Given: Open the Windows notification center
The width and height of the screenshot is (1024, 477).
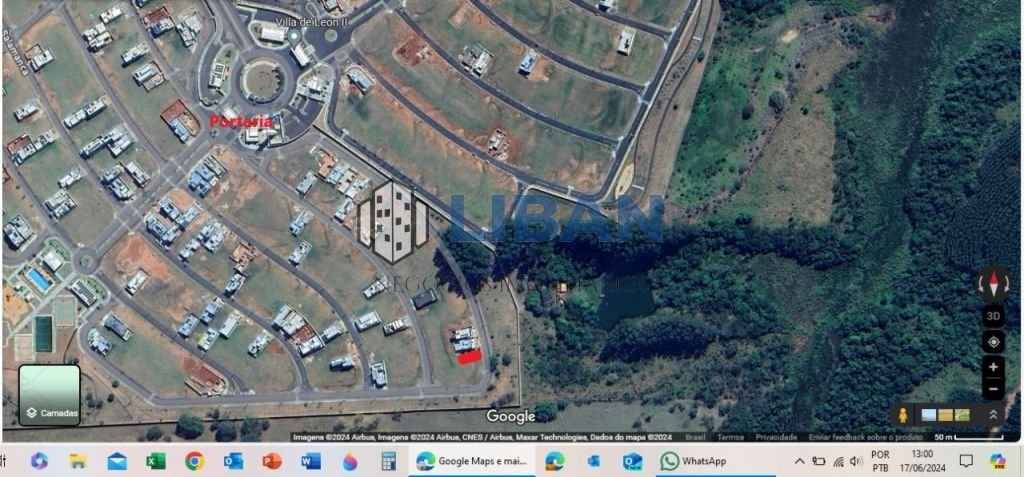Looking at the screenshot, I should 966,461.
